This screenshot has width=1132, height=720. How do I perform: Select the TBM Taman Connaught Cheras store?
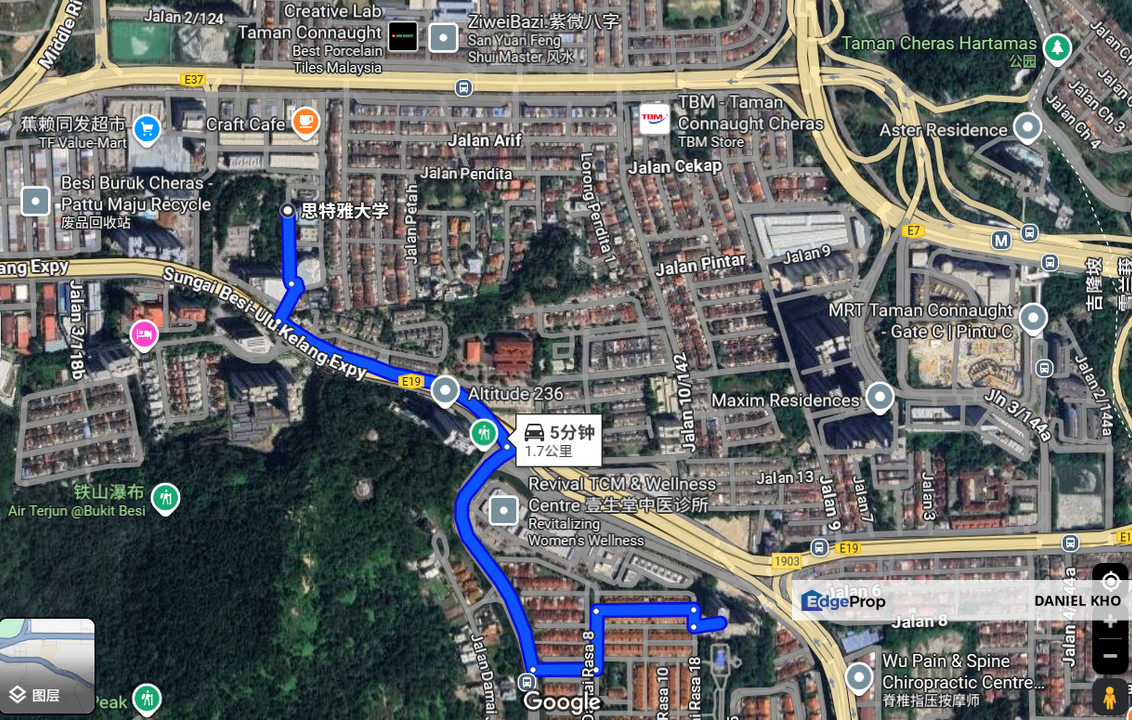[654, 119]
